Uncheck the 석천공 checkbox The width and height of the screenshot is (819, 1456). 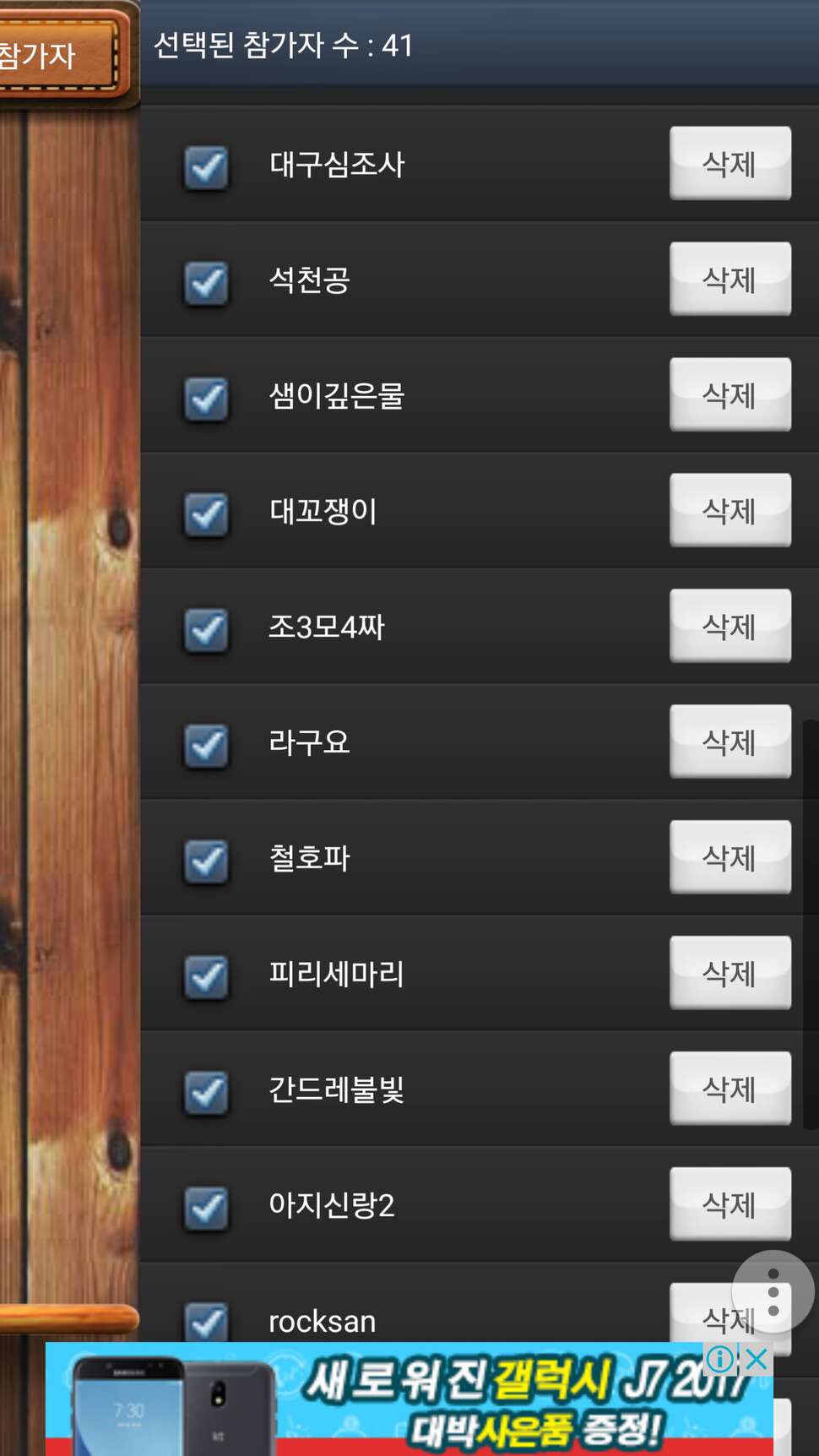point(206,283)
